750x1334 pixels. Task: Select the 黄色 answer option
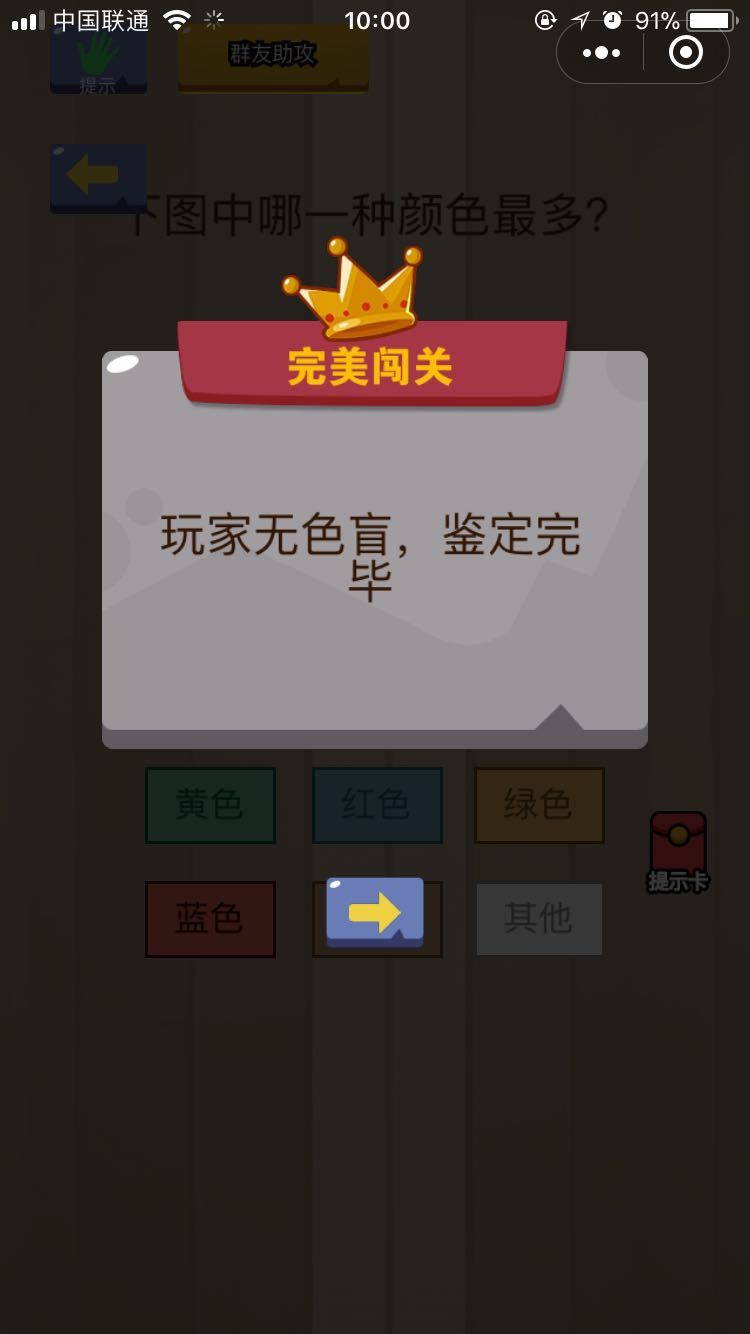coord(210,805)
